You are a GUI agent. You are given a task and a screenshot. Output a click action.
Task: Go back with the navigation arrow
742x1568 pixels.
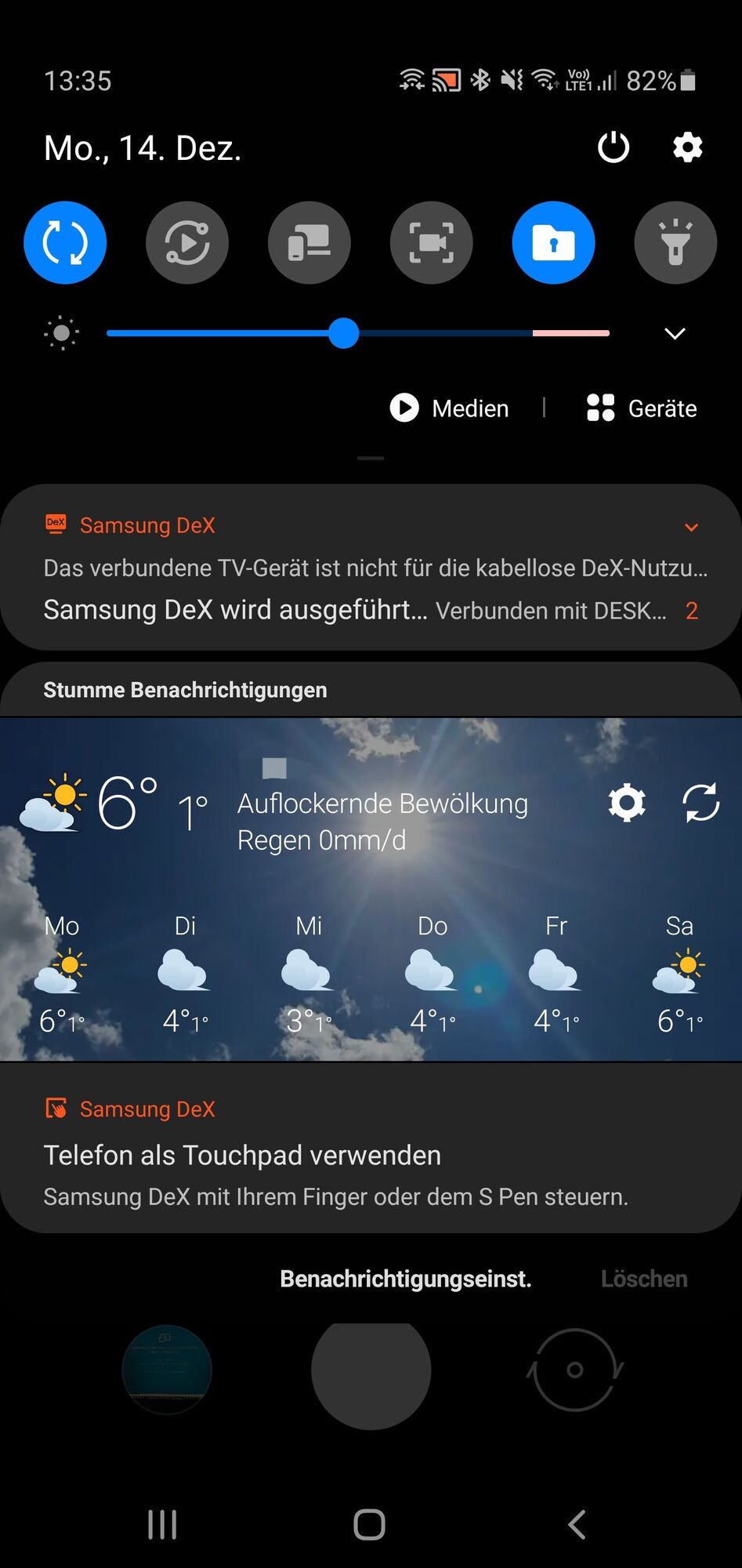(577, 1525)
